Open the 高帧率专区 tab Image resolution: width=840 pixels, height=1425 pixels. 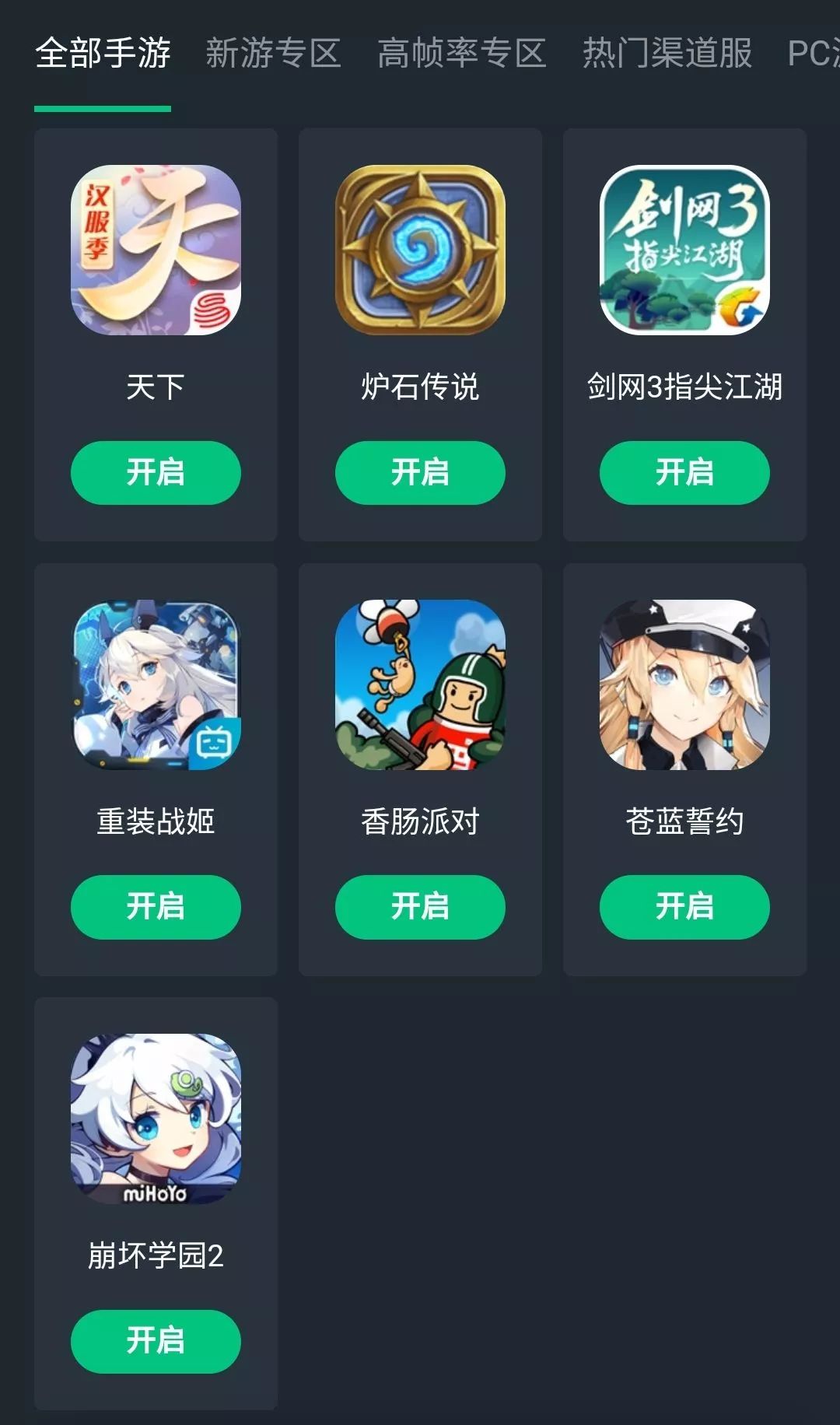tap(462, 53)
